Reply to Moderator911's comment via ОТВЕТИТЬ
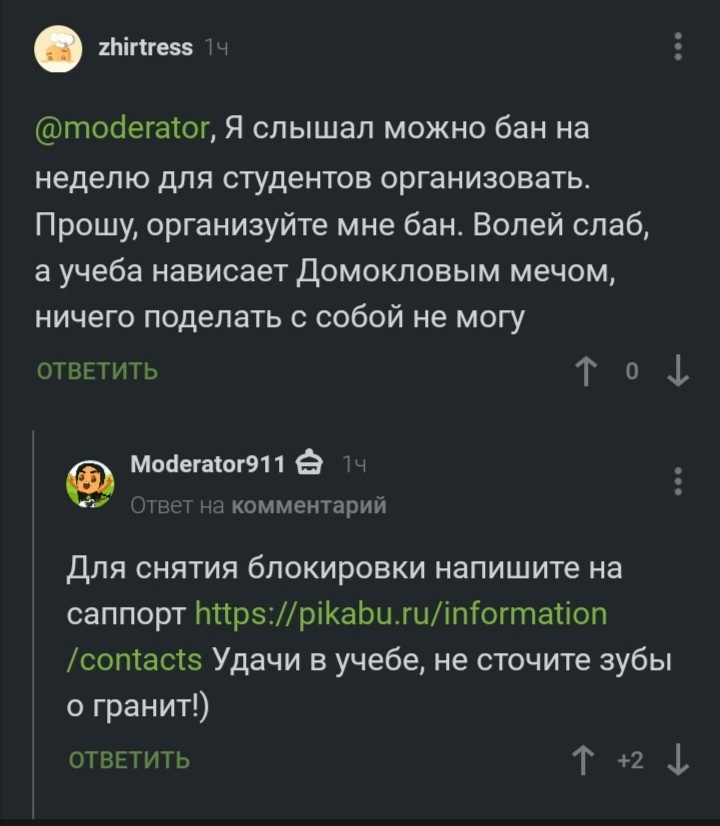This screenshot has width=720, height=826. click(129, 760)
